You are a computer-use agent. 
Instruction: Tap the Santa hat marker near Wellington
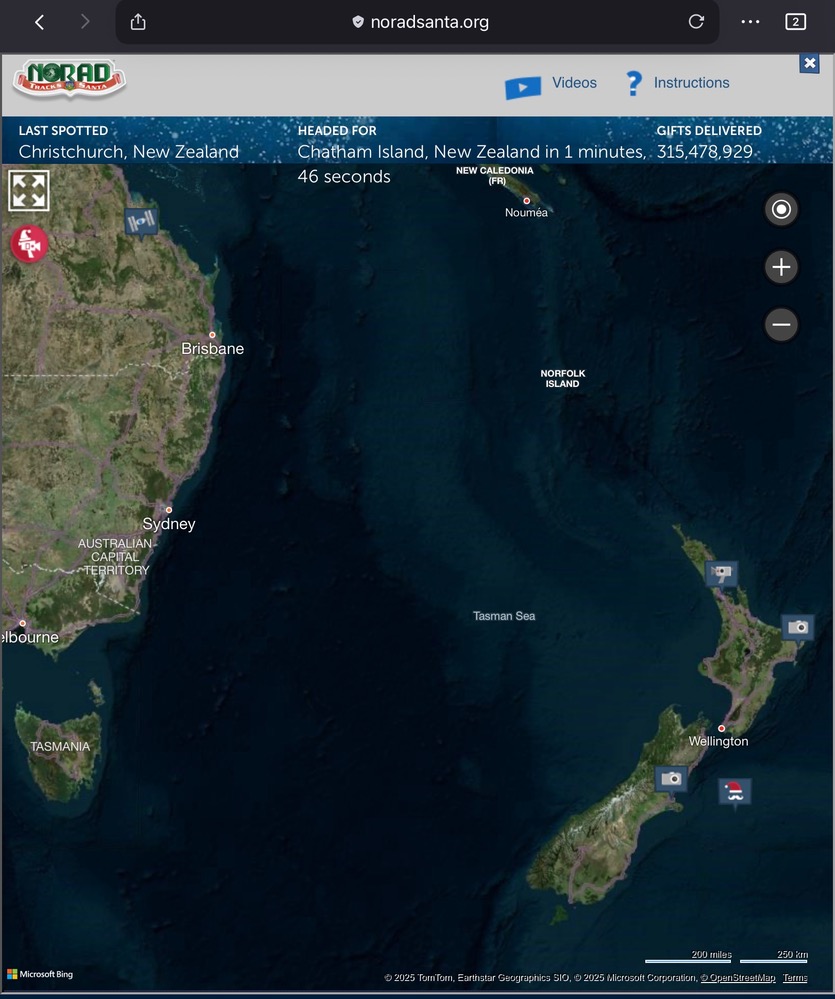tap(734, 792)
